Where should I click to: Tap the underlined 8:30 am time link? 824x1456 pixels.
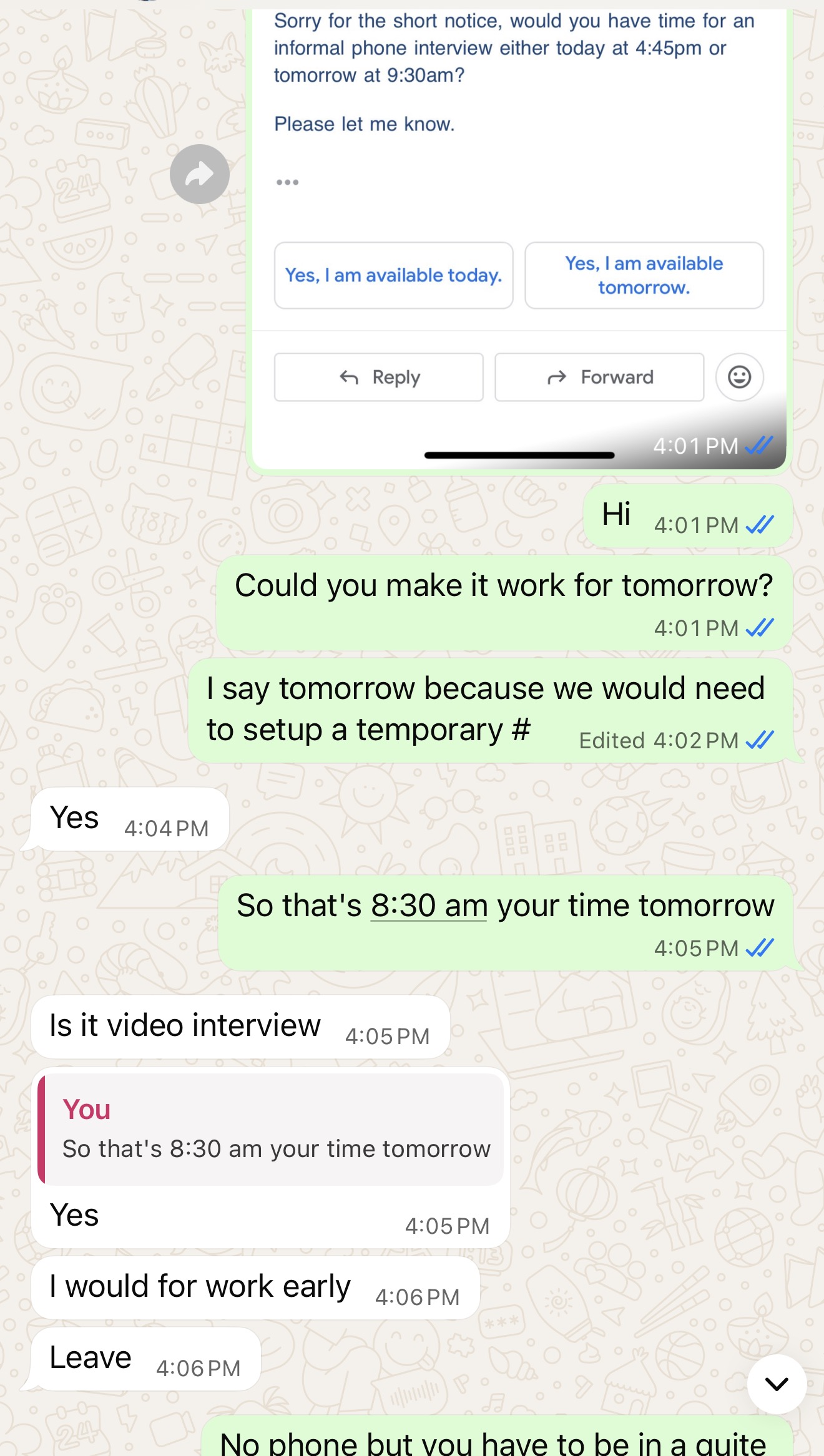429,906
